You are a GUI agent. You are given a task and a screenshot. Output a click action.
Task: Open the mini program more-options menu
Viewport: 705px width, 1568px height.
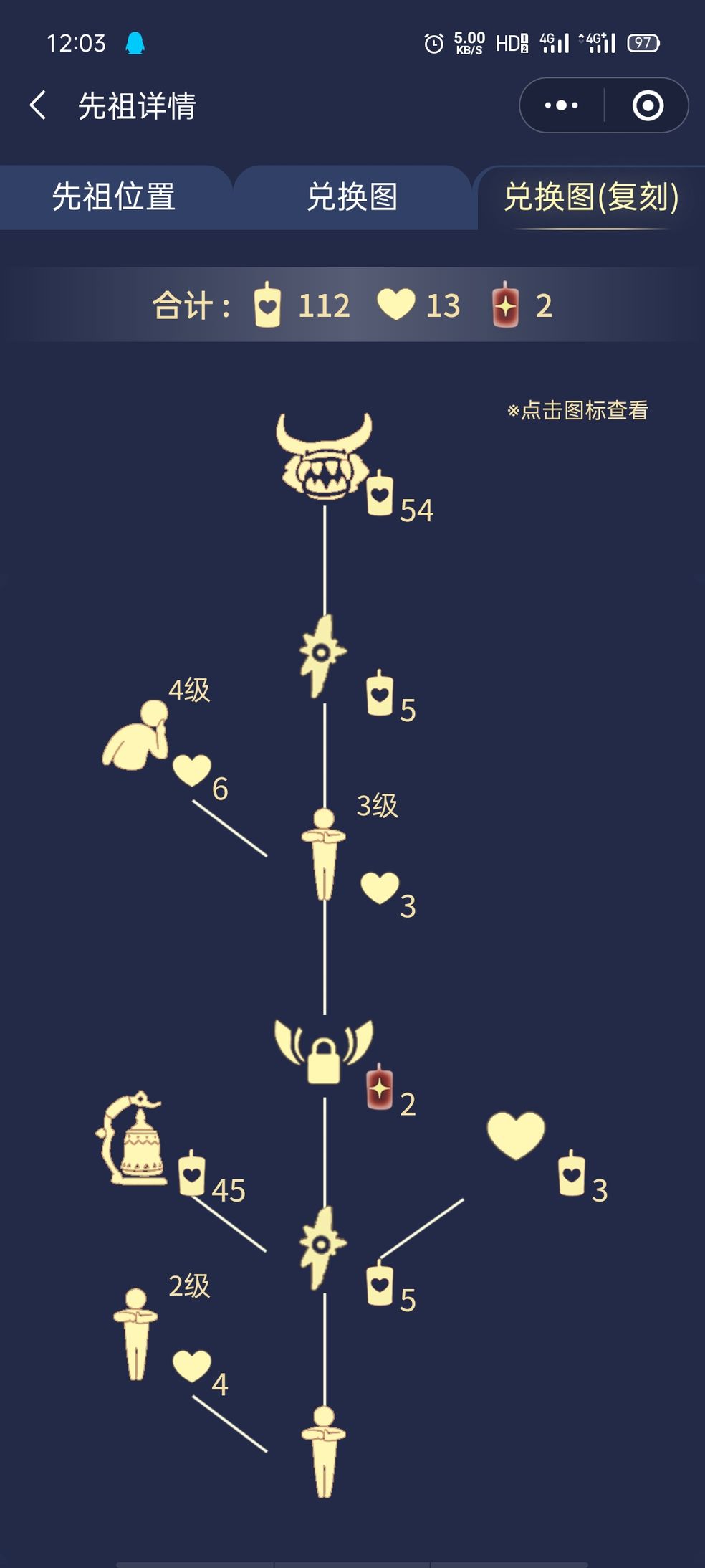tap(561, 105)
